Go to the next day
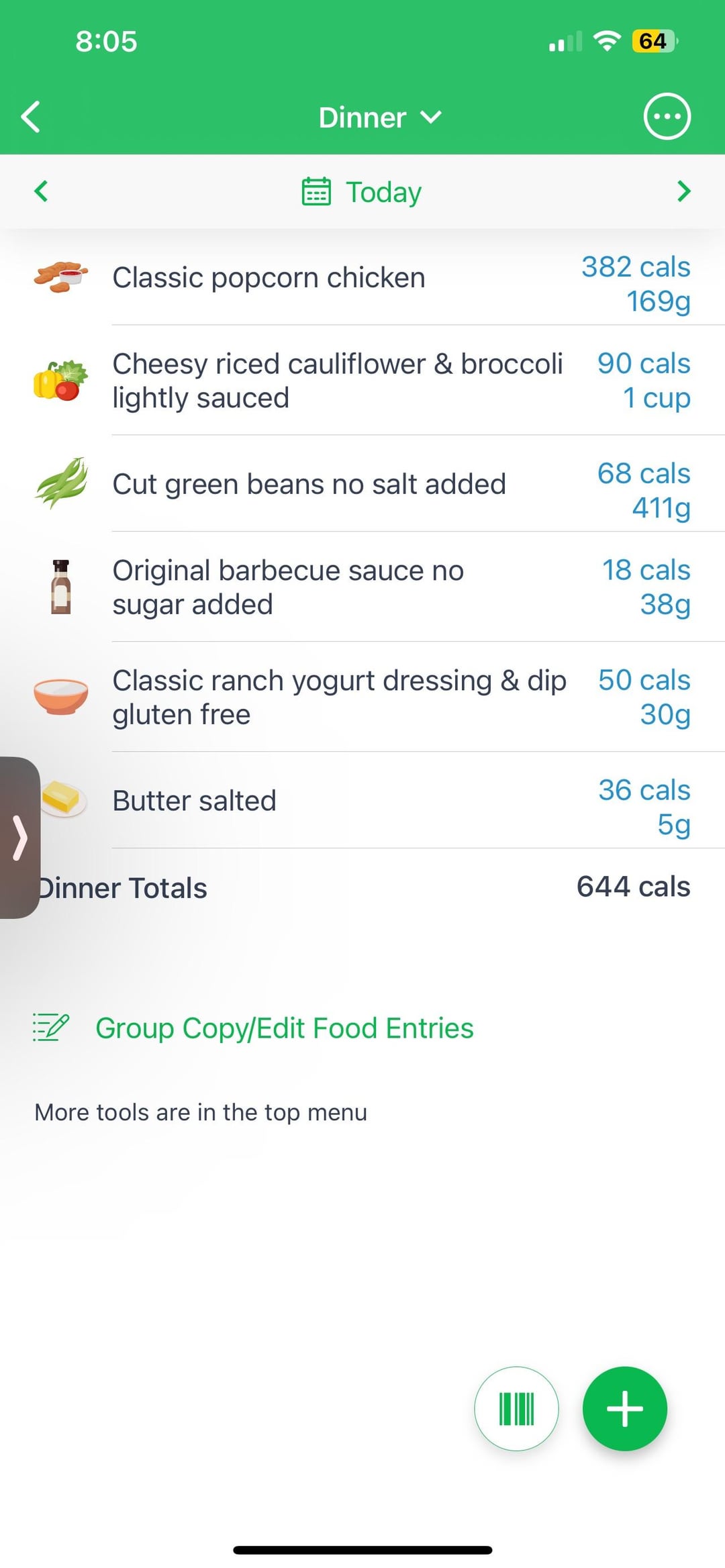 (x=683, y=191)
